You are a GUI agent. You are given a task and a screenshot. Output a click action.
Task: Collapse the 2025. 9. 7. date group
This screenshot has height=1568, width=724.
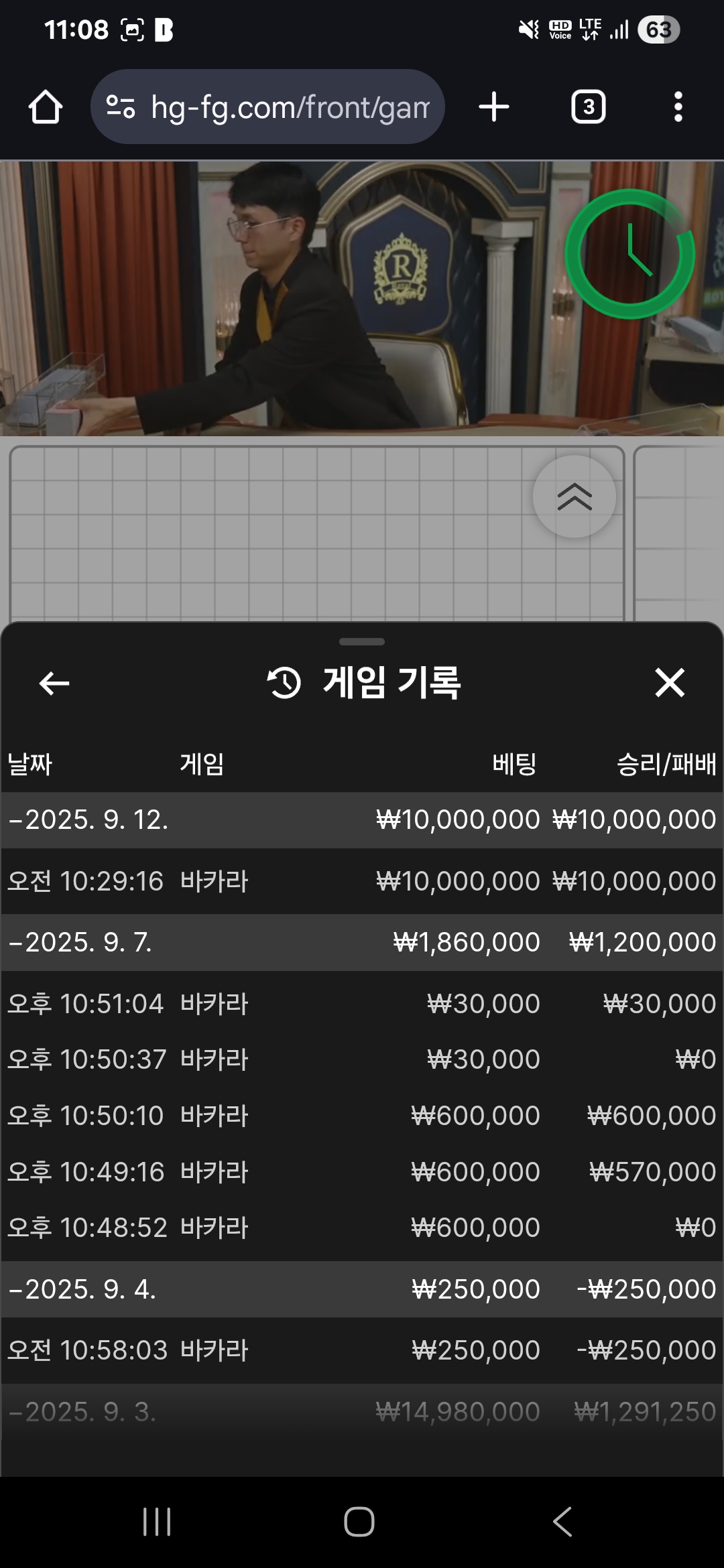[x=362, y=943]
